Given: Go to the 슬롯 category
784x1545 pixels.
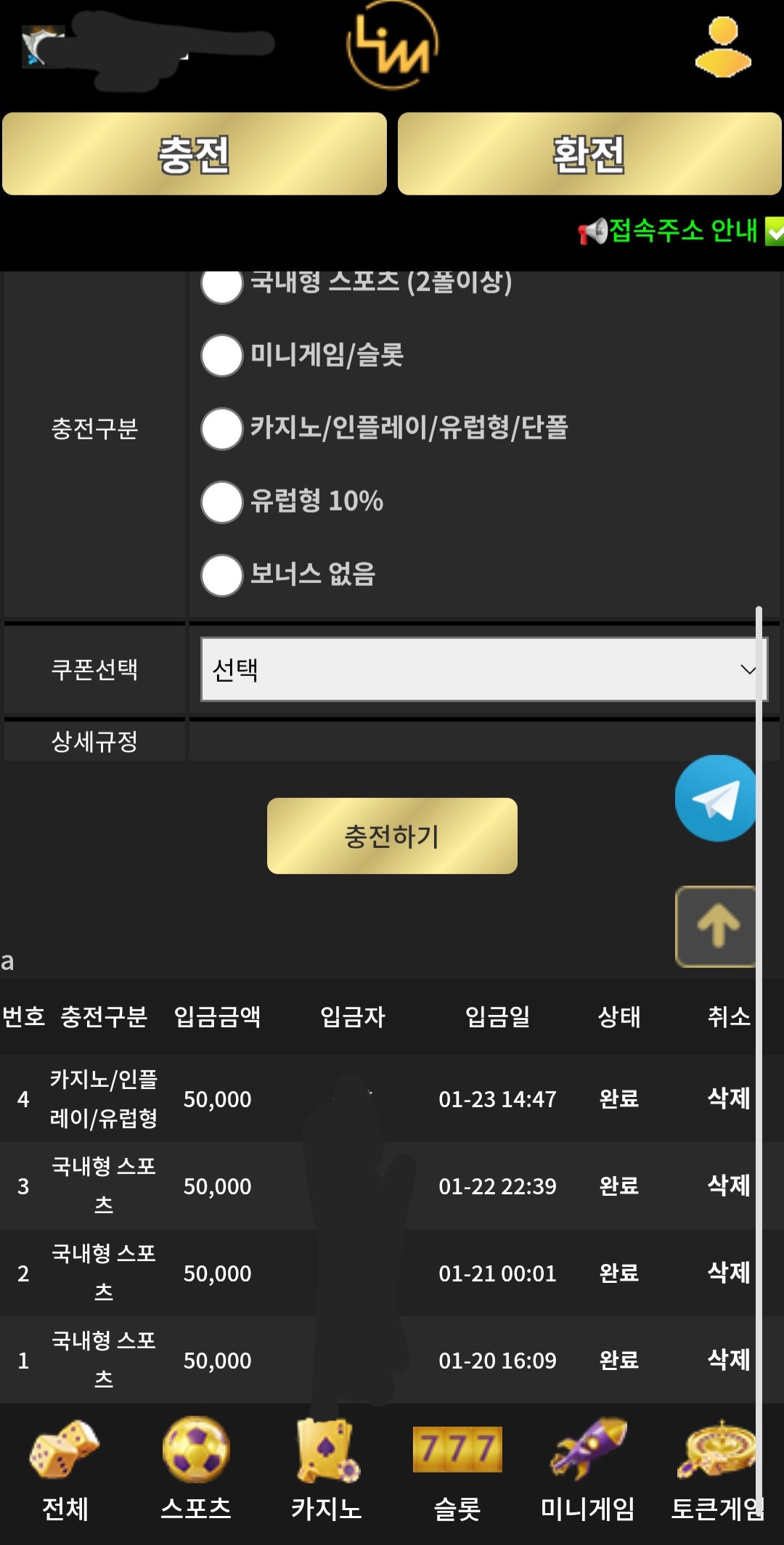Looking at the screenshot, I should (457, 1468).
